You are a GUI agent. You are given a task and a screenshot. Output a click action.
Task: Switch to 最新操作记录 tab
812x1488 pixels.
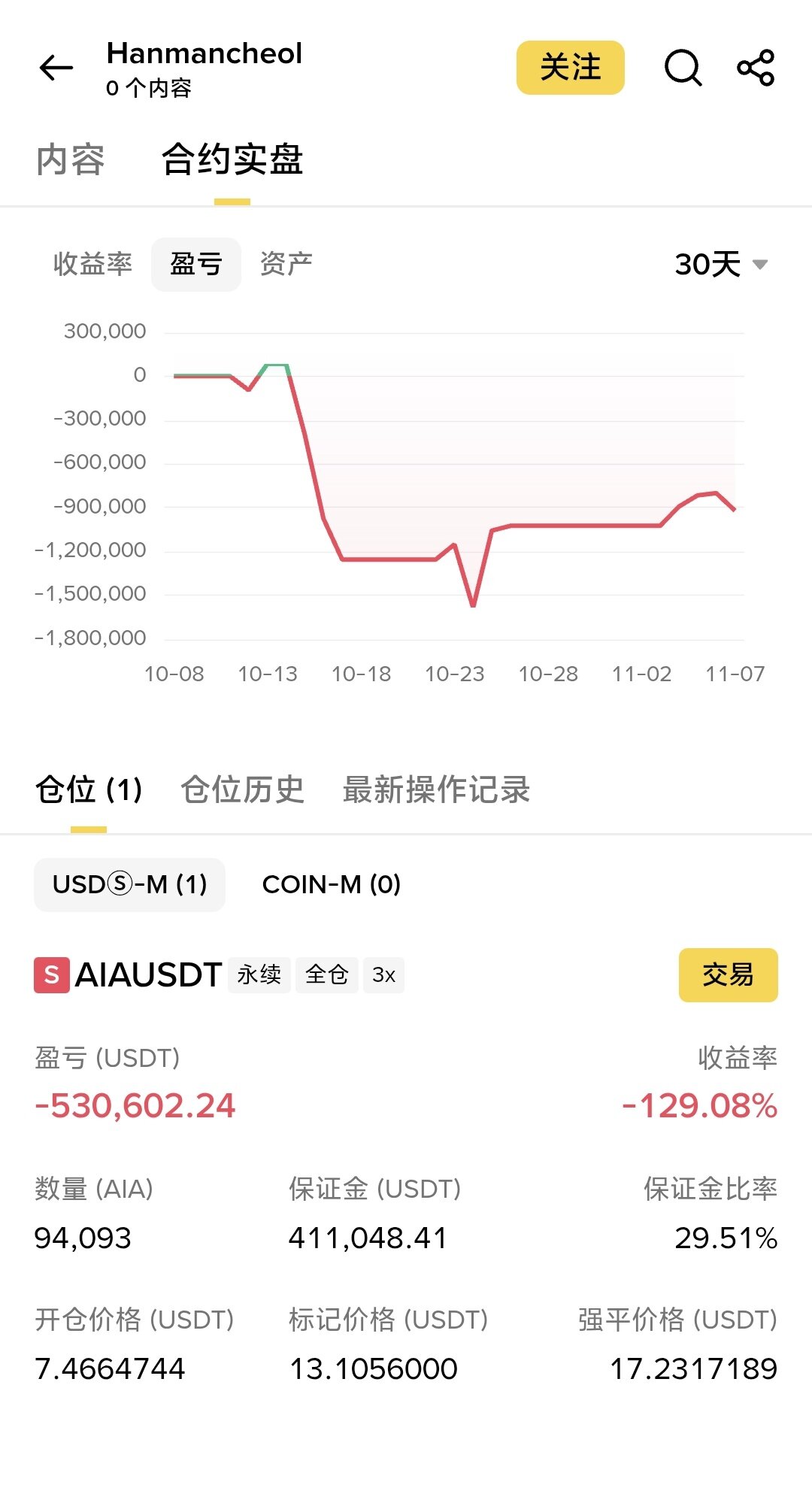[x=436, y=790]
